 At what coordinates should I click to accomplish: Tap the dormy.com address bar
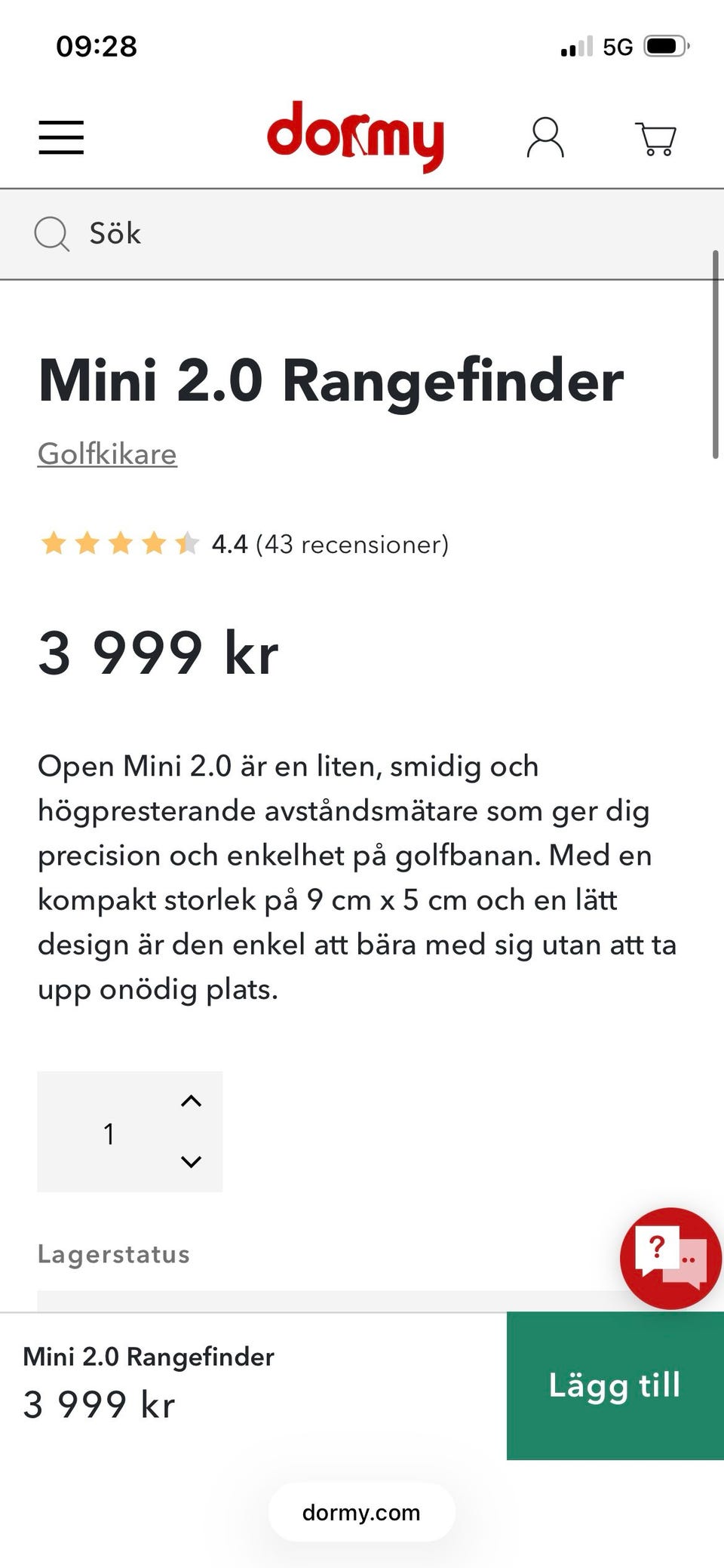coord(360,1512)
